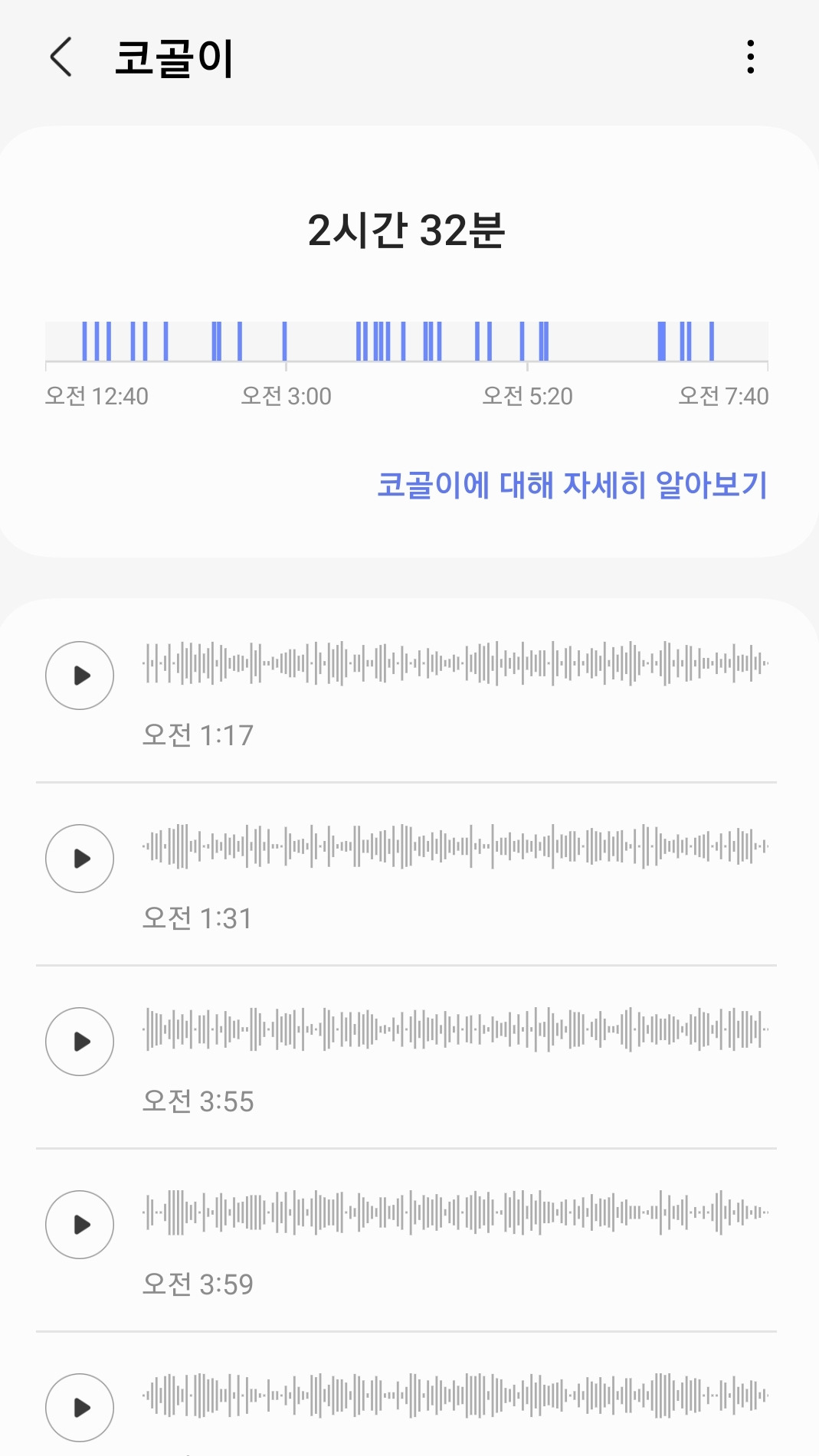Play the last partially visible recording

[x=80, y=1408]
